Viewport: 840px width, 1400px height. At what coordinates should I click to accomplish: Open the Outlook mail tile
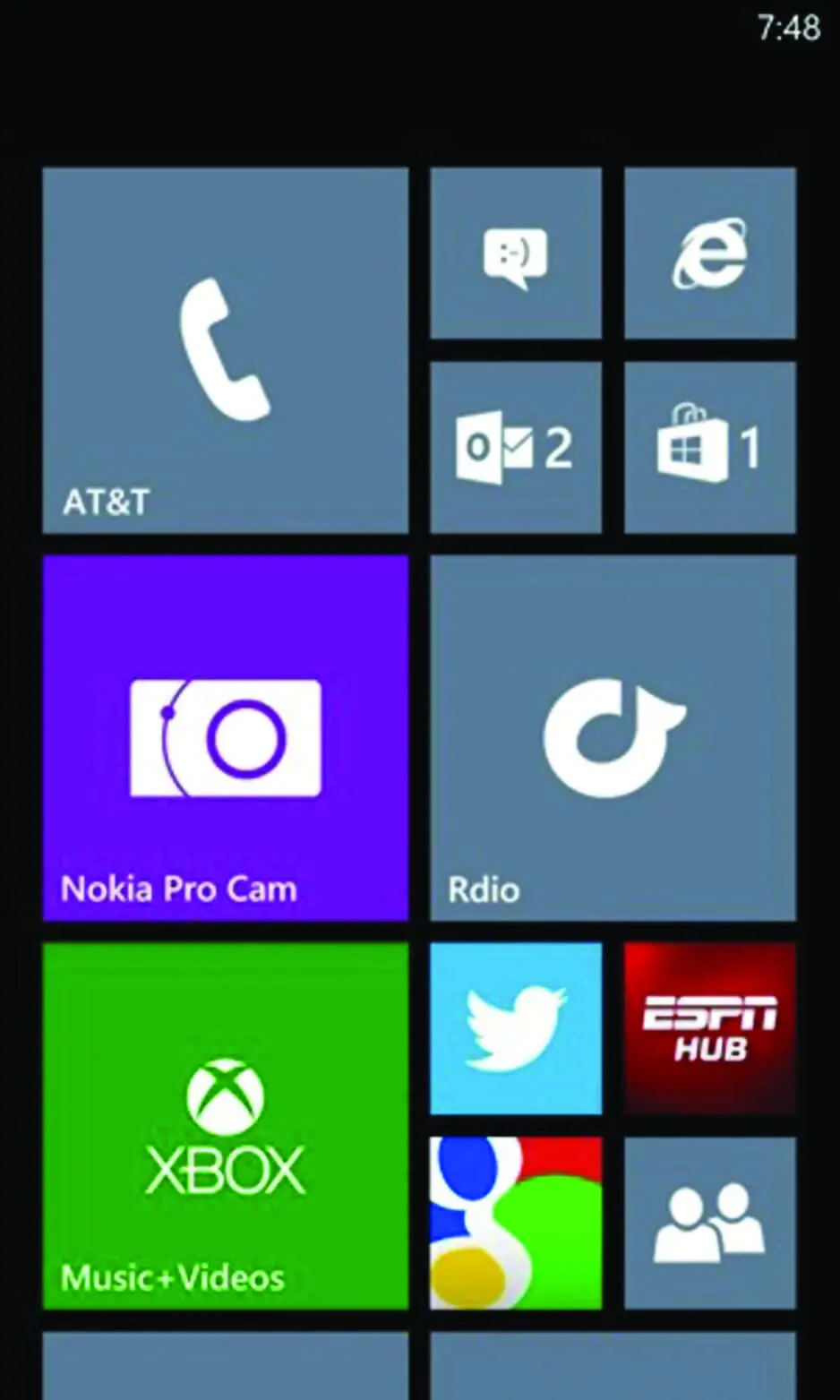516,448
